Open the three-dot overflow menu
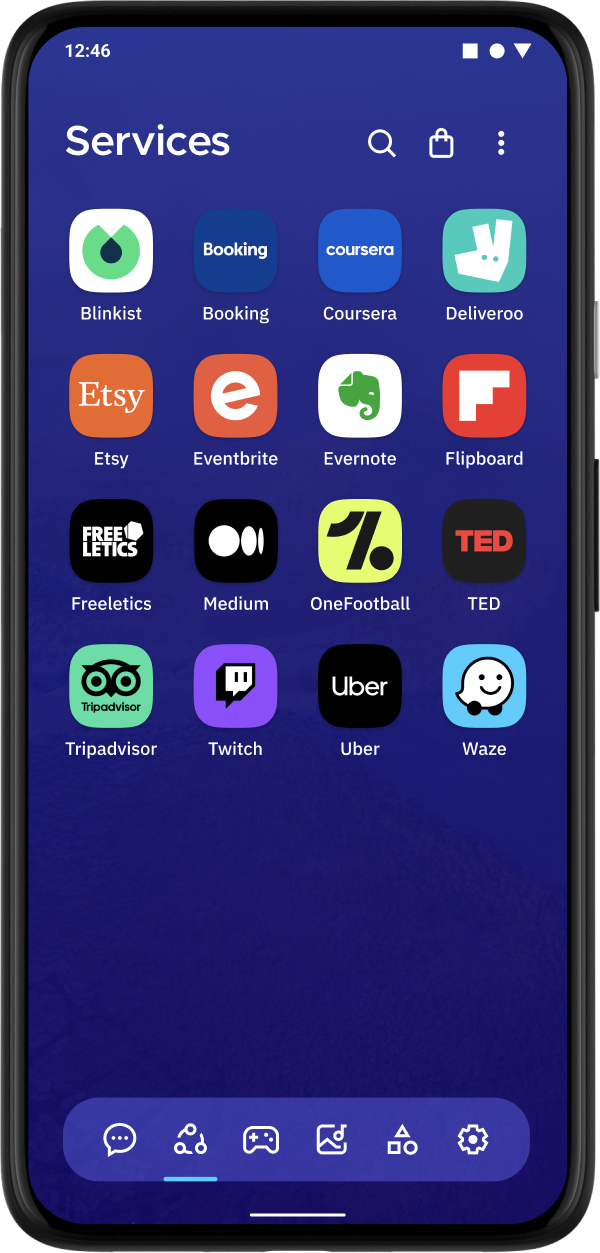Screen dimensions: 600x1253 pos(501,143)
